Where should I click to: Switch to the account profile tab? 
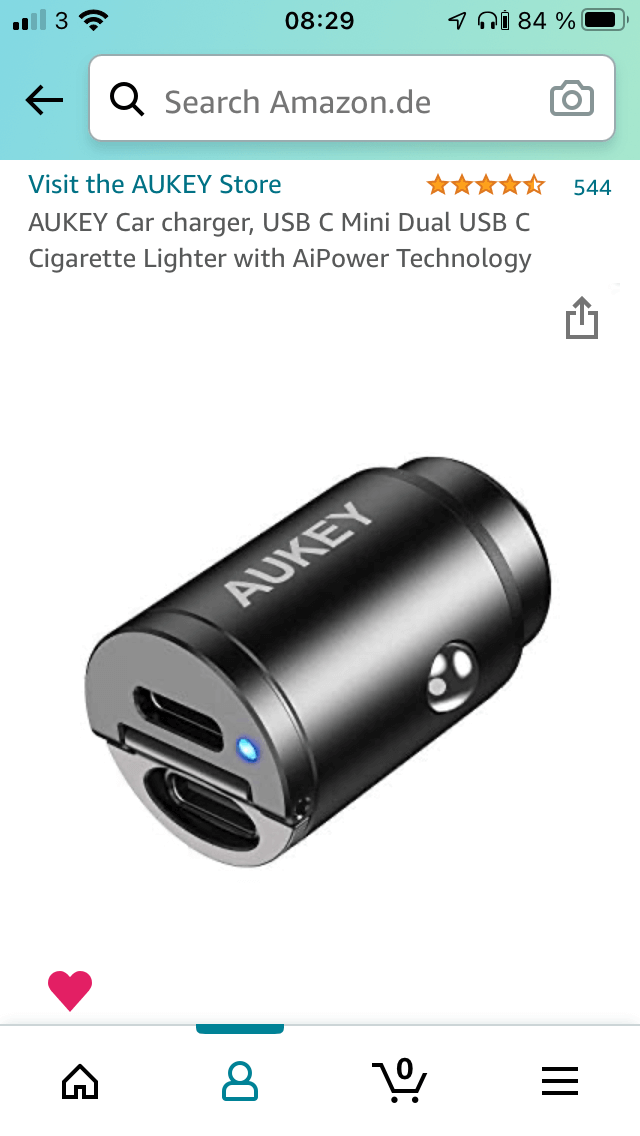pyautogui.click(x=240, y=1081)
